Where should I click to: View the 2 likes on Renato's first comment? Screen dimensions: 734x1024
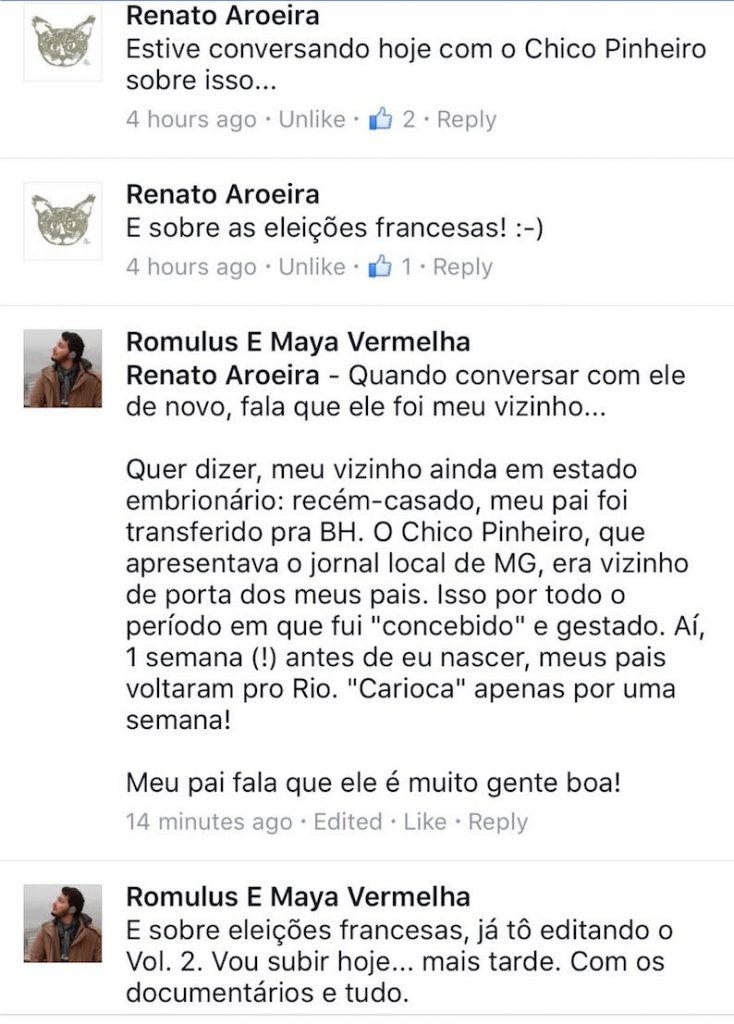click(392, 119)
